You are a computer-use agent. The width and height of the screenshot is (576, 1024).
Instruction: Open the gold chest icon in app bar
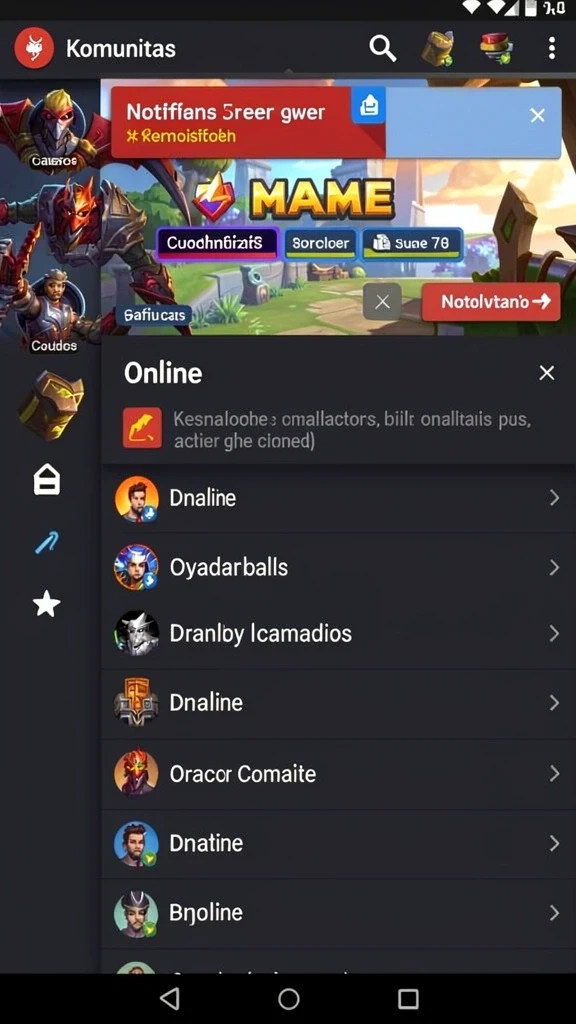coord(437,50)
